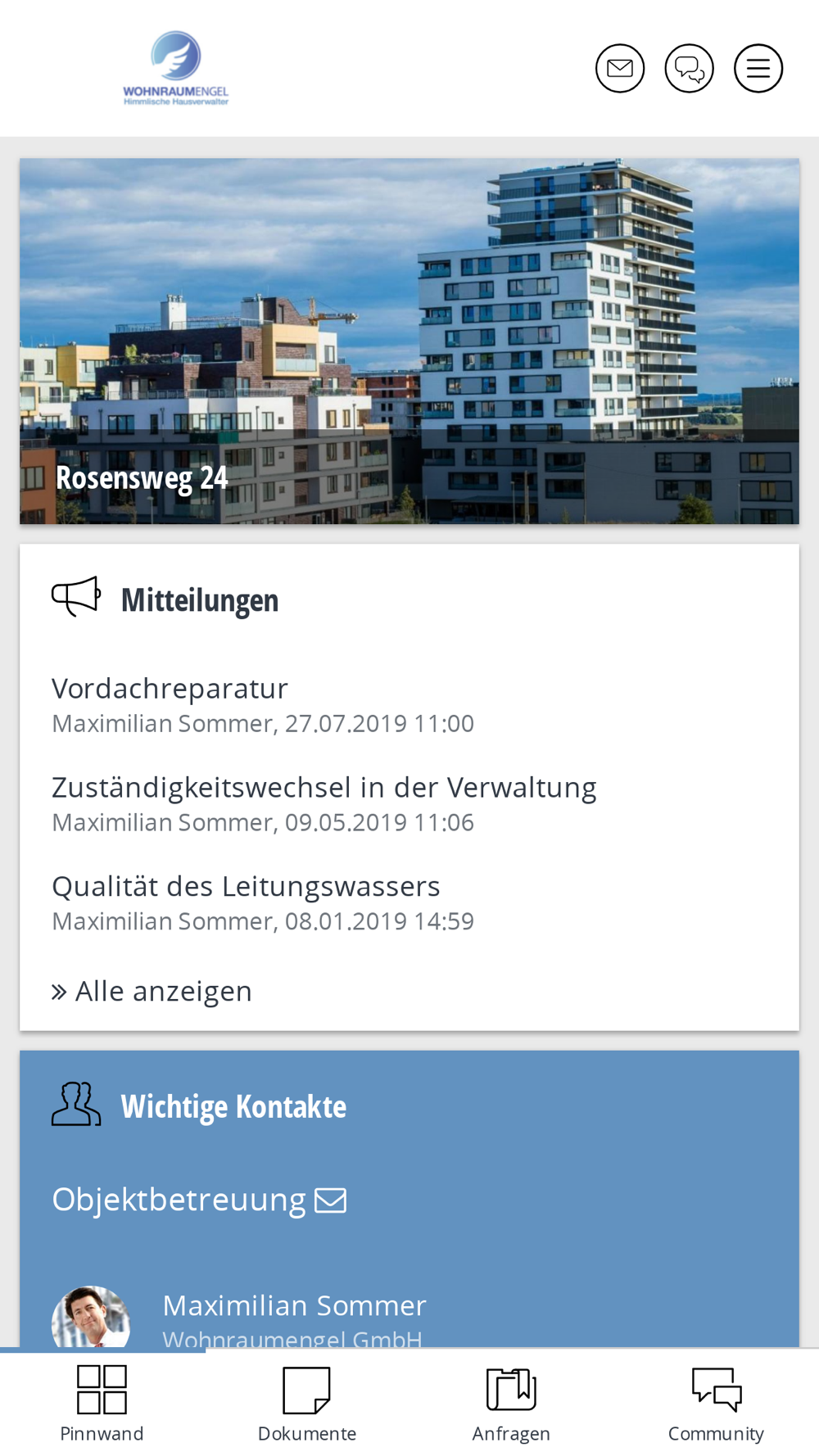Screen dimensions: 819x1456
Task: Open the mail envelope icon in header
Action: pyautogui.click(x=620, y=68)
